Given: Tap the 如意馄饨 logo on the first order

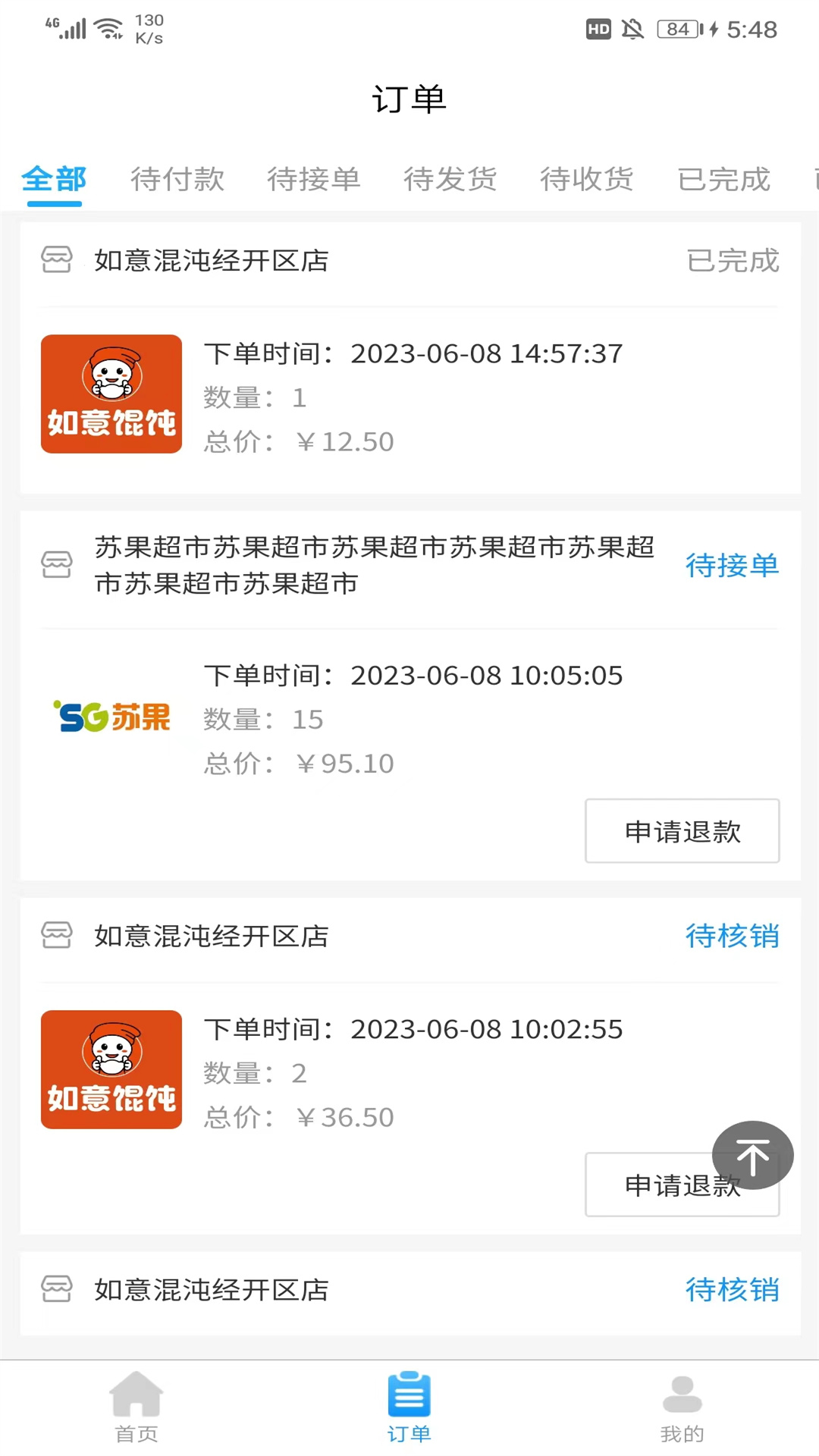Looking at the screenshot, I should click(x=111, y=393).
